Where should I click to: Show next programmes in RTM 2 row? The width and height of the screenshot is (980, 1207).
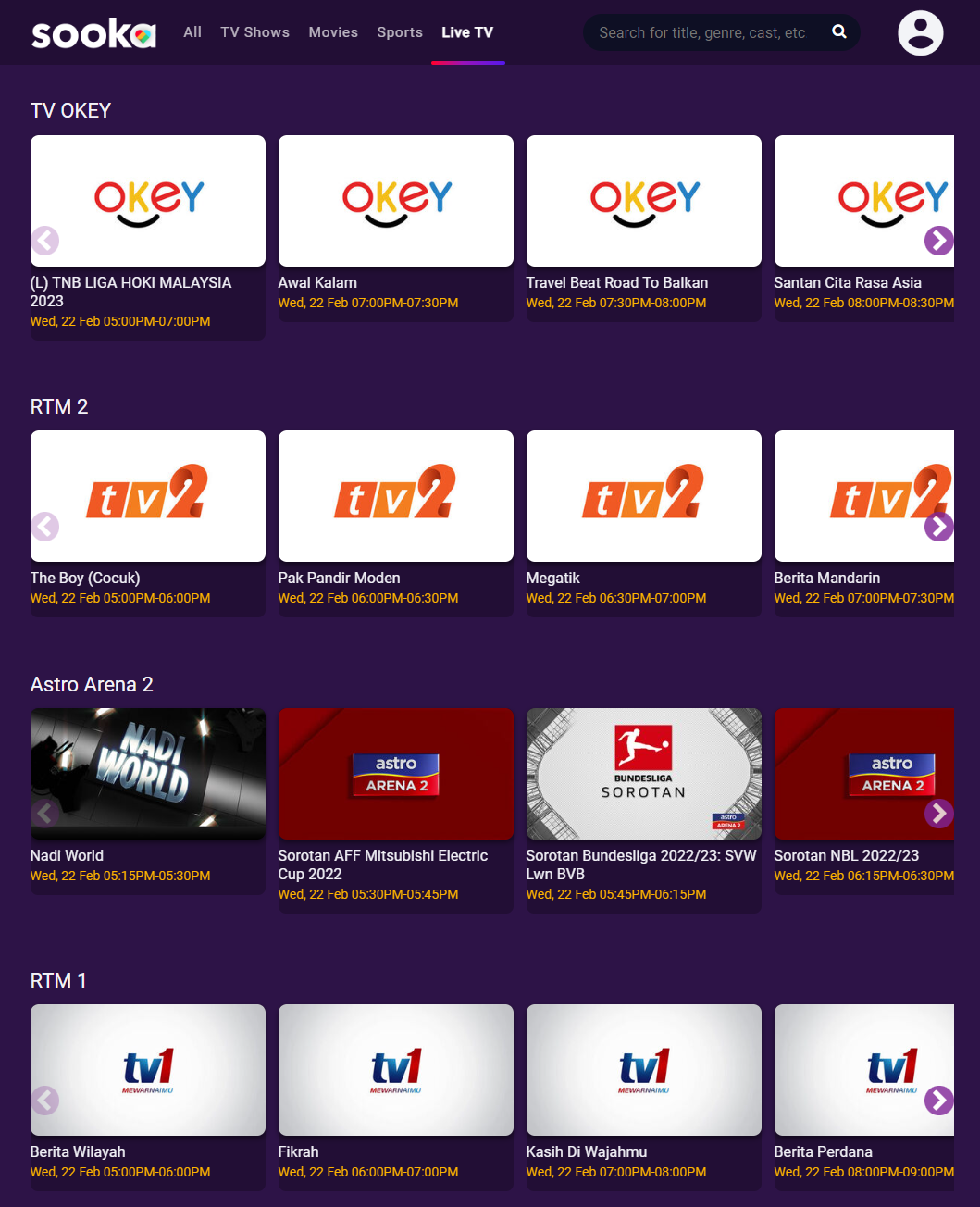pyautogui.click(x=938, y=527)
